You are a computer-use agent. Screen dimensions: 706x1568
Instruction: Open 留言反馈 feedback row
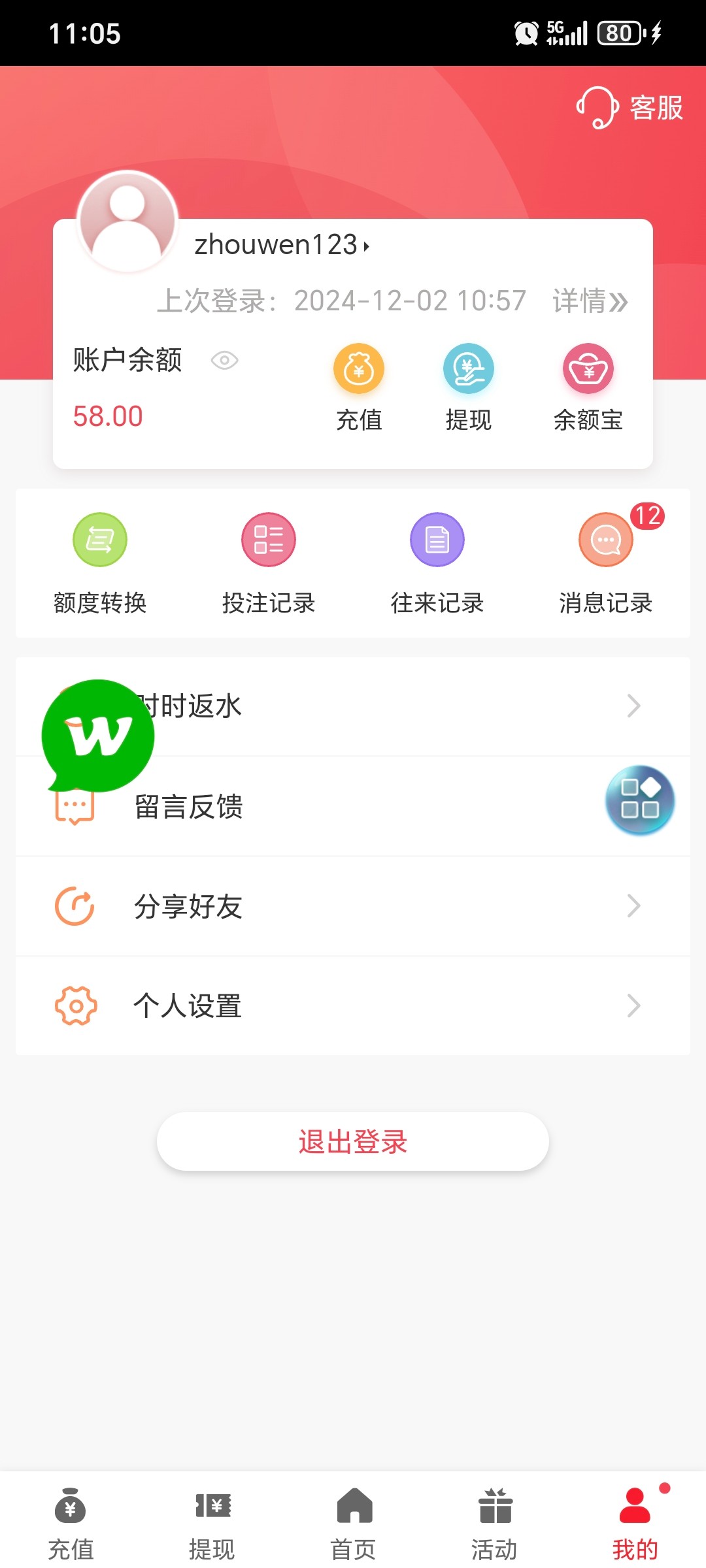[x=353, y=806]
